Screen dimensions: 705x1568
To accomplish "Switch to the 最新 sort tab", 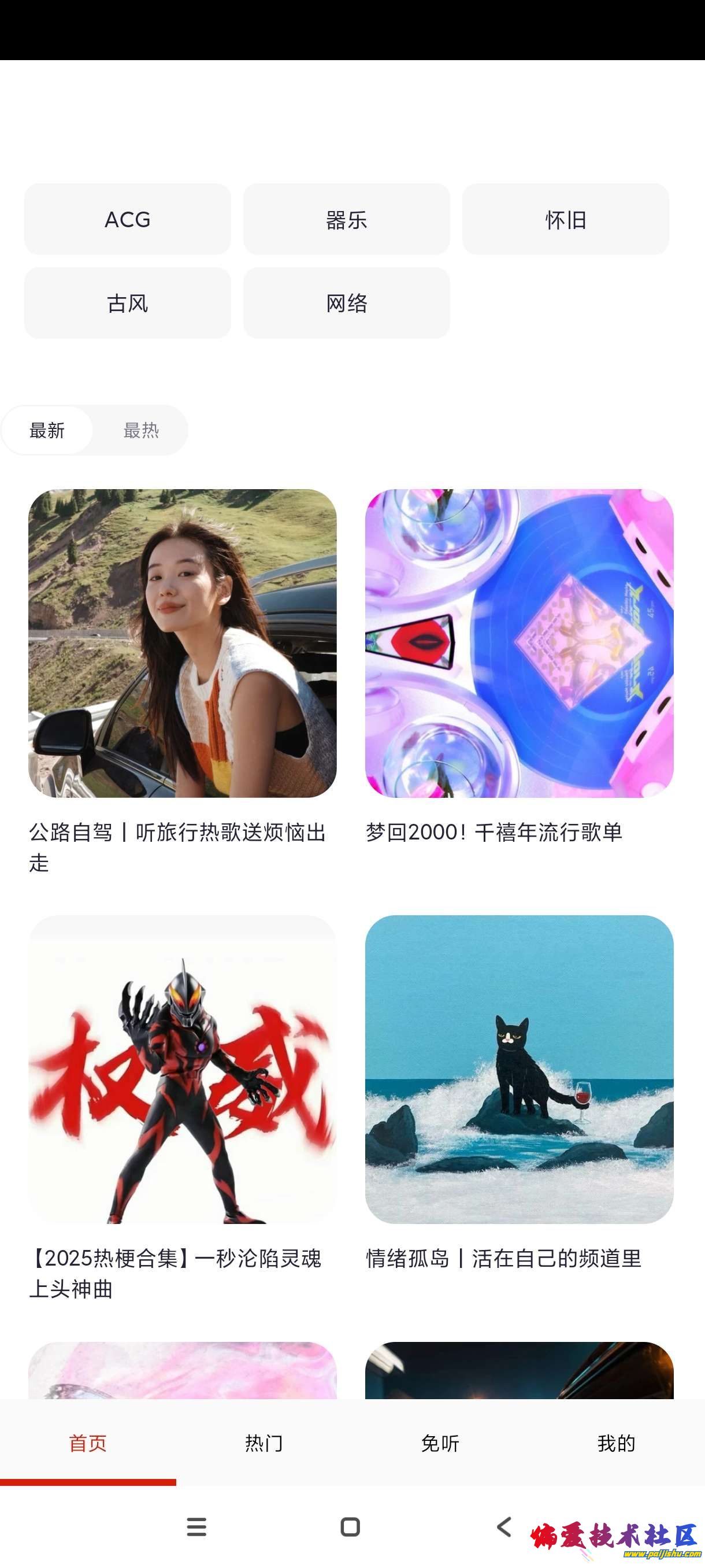I will (x=47, y=430).
